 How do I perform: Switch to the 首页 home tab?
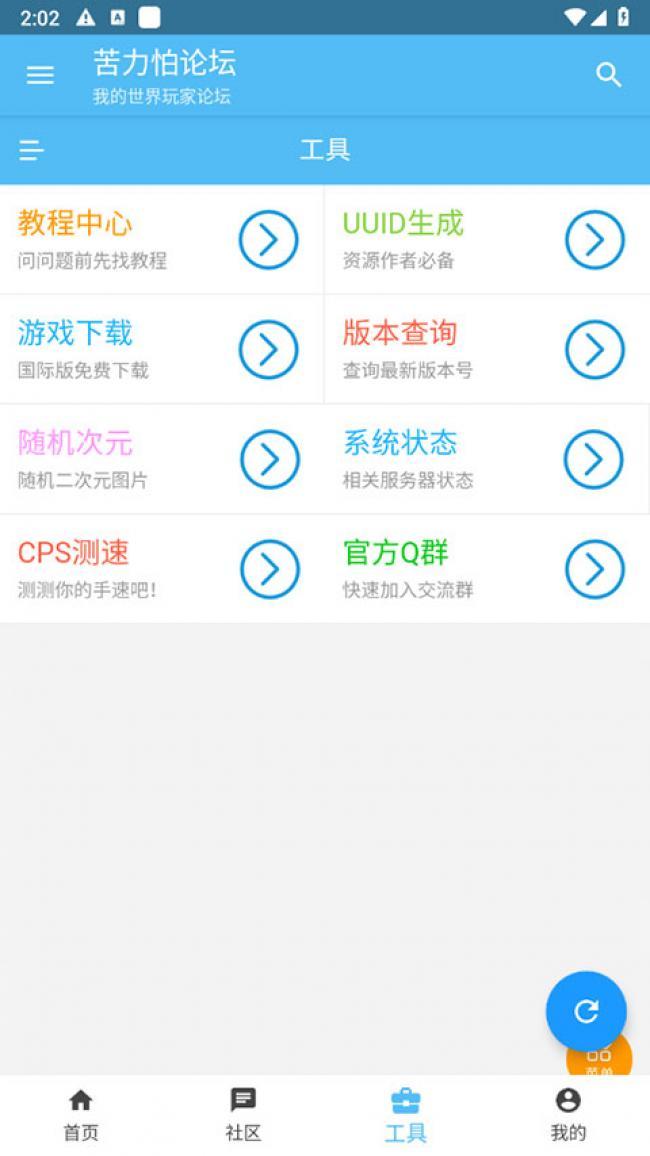[x=81, y=1115]
